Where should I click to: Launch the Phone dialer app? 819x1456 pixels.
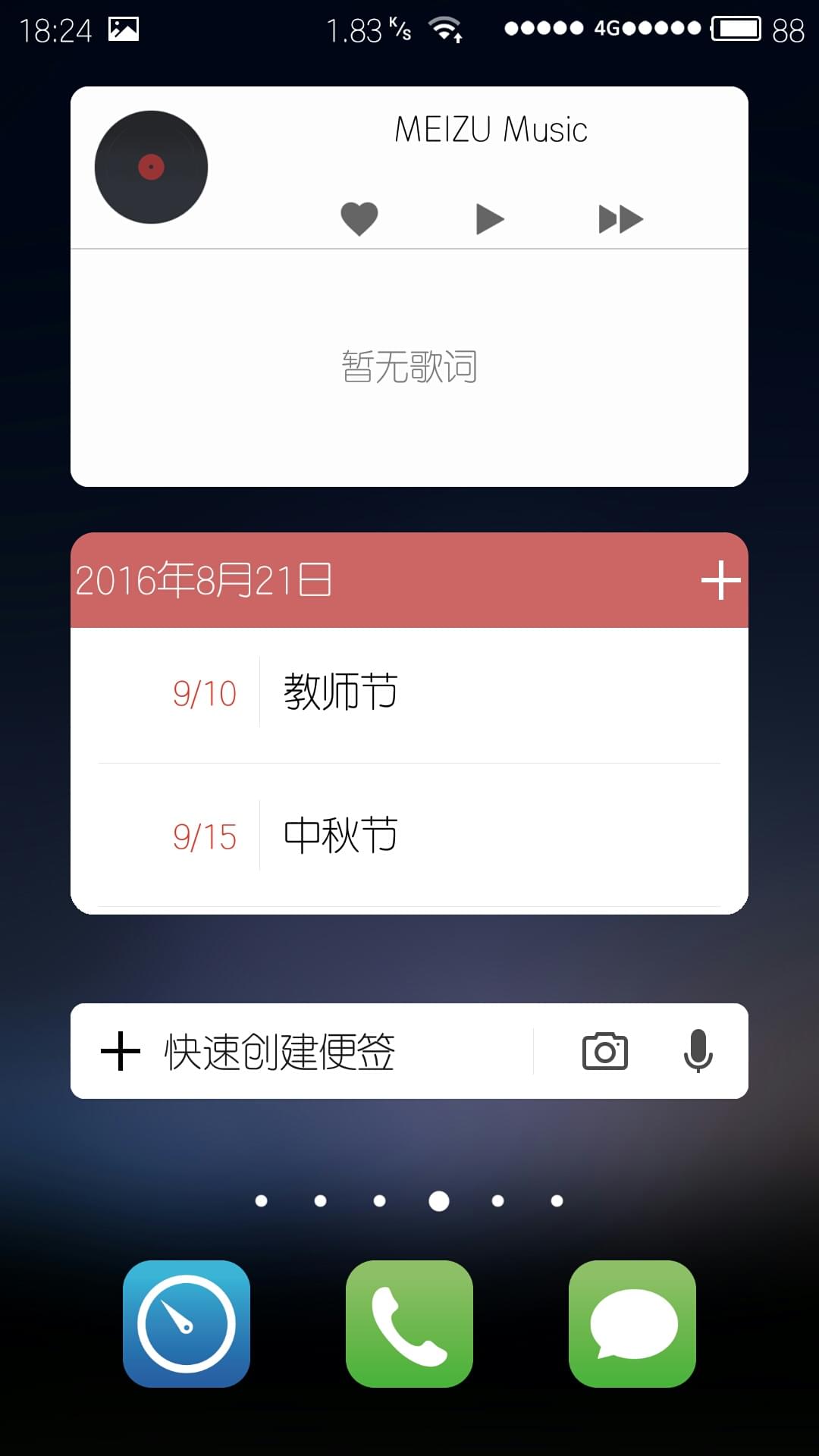(409, 1324)
